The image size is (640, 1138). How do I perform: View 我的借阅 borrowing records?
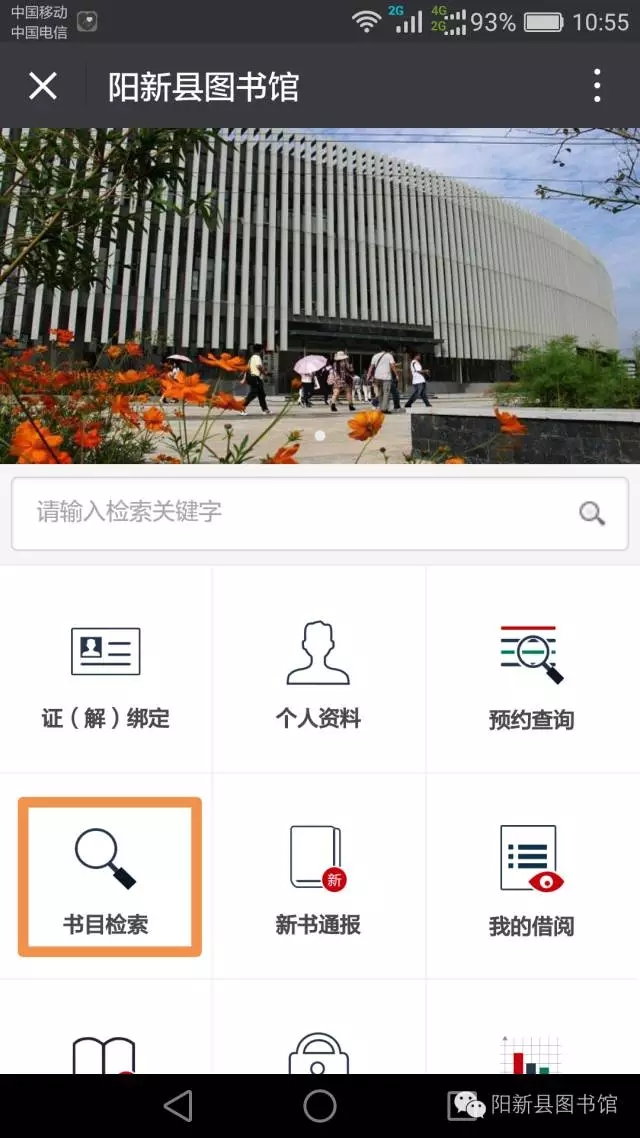531,877
